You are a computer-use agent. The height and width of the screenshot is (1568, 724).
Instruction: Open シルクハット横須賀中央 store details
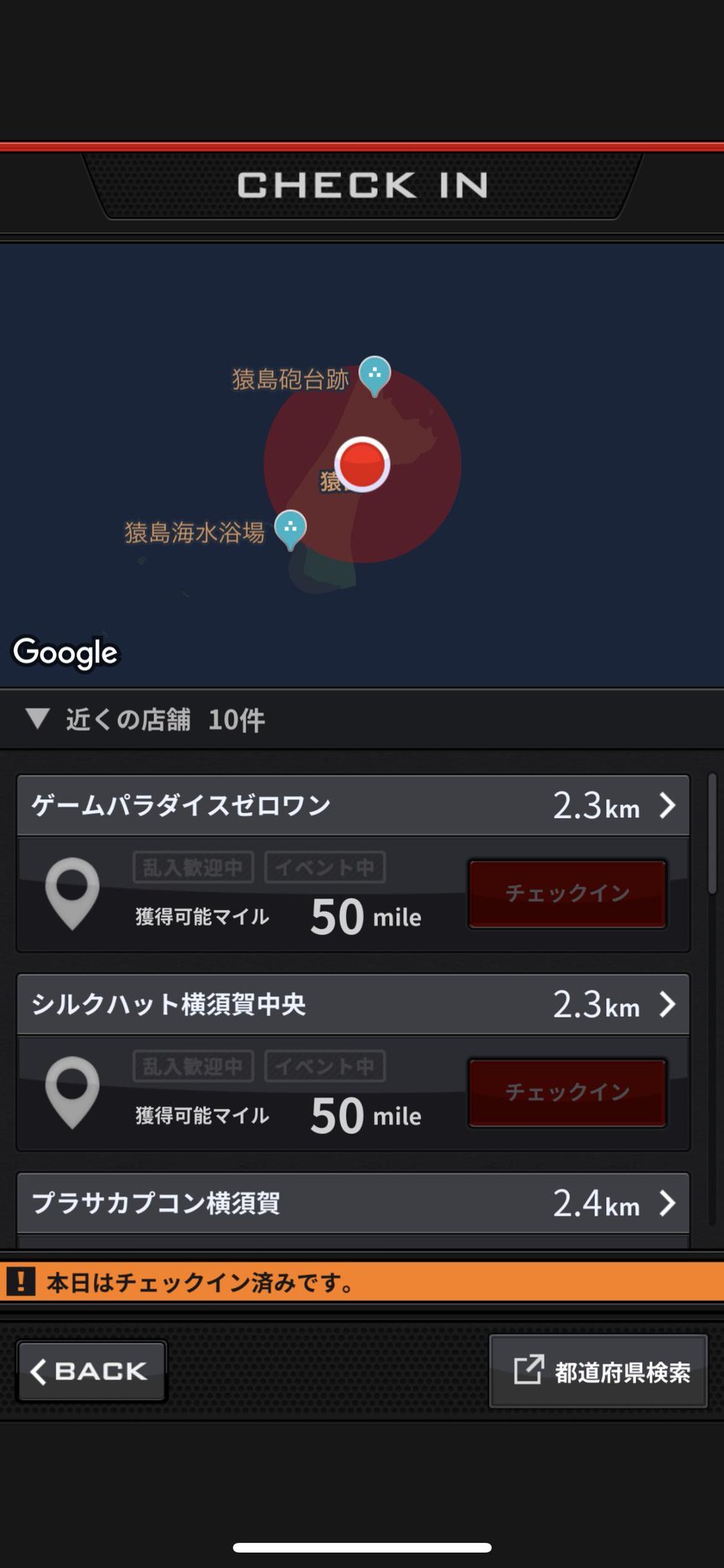353,1004
